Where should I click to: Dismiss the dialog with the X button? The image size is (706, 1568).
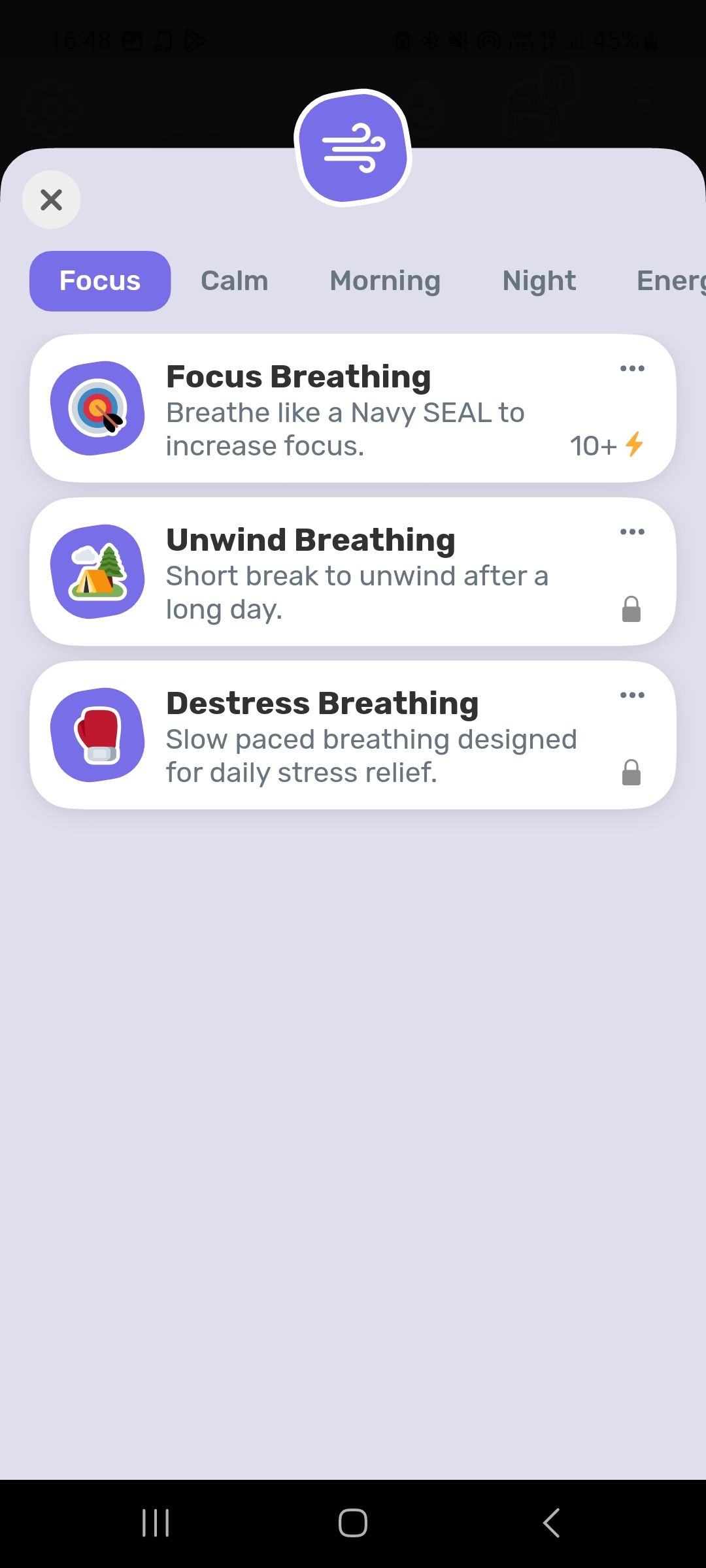(51, 200)
